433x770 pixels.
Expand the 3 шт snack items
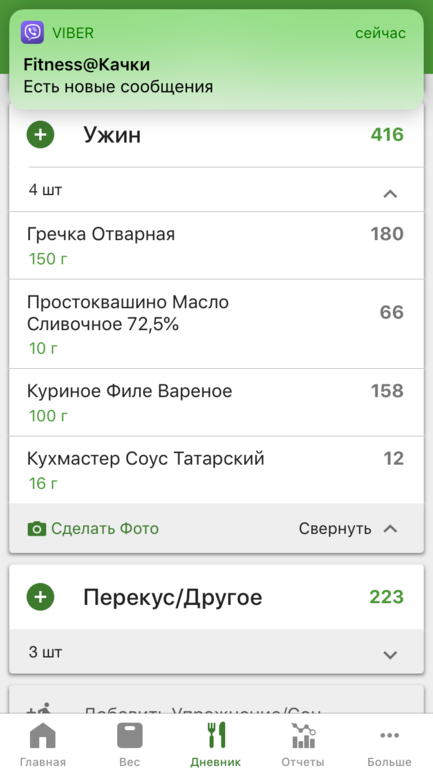(216, 653)
